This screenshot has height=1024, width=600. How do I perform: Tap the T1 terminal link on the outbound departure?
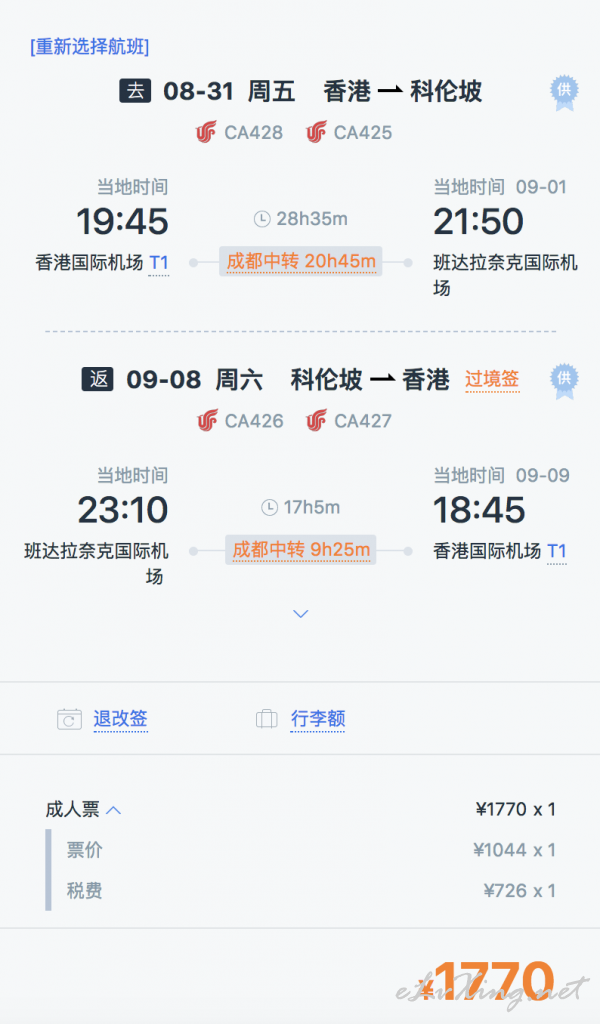coord(159,263)
